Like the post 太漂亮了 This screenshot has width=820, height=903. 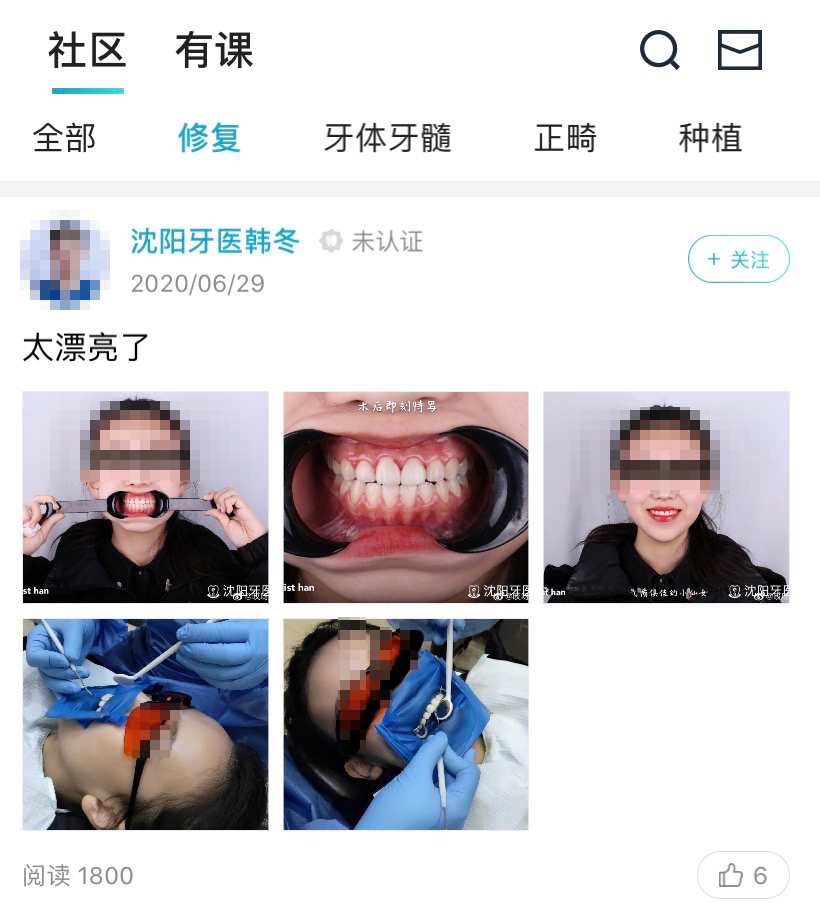pos(743,876)
